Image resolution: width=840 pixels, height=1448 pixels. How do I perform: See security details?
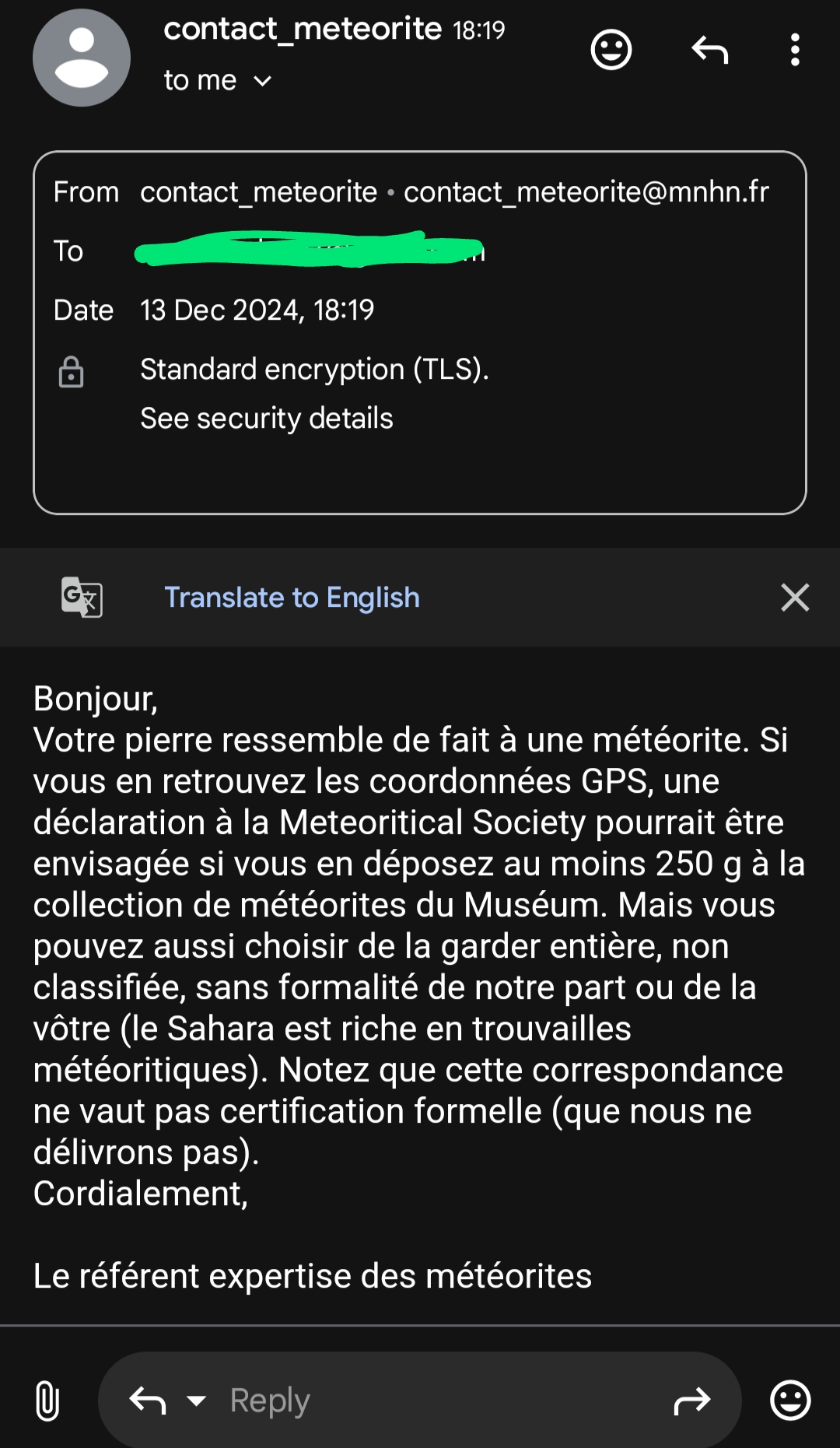(267, 418)
